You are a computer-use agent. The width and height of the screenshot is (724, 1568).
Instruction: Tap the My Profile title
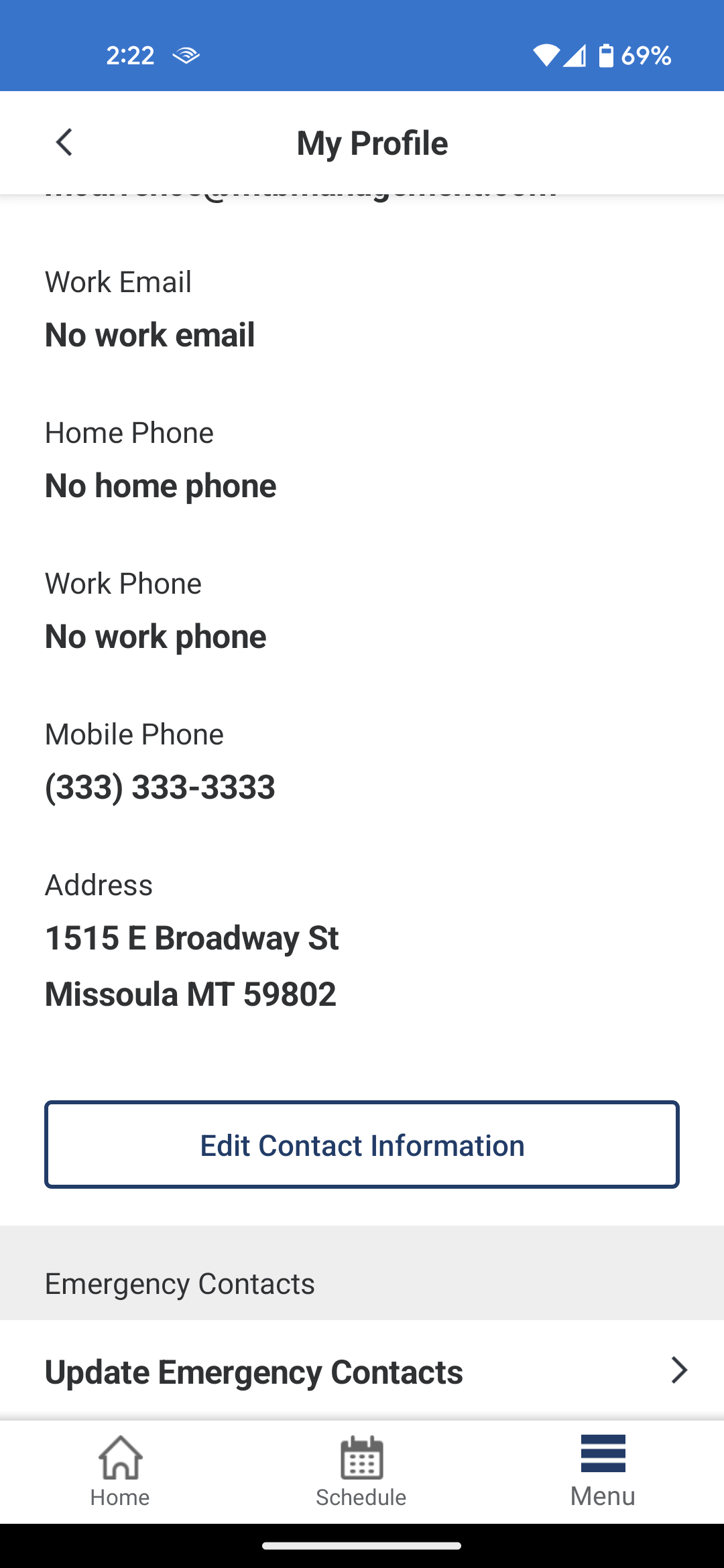(x=373, y=141)
